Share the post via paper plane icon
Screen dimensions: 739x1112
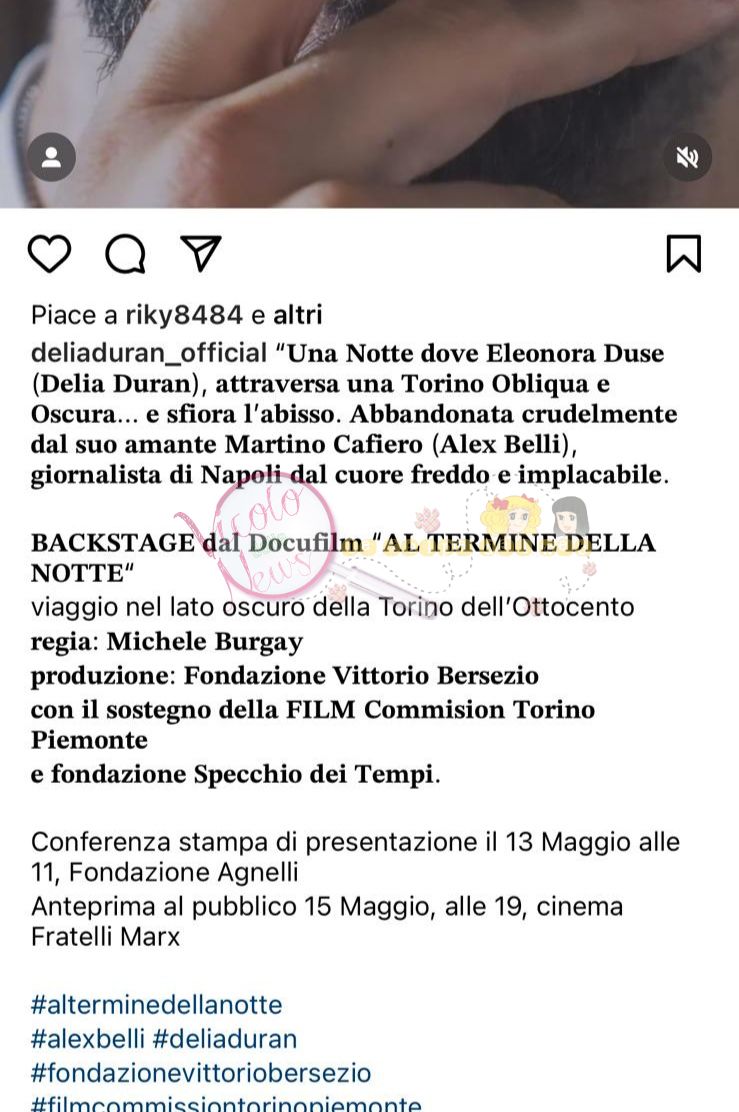pyautogui.click(x=201, y=253)
